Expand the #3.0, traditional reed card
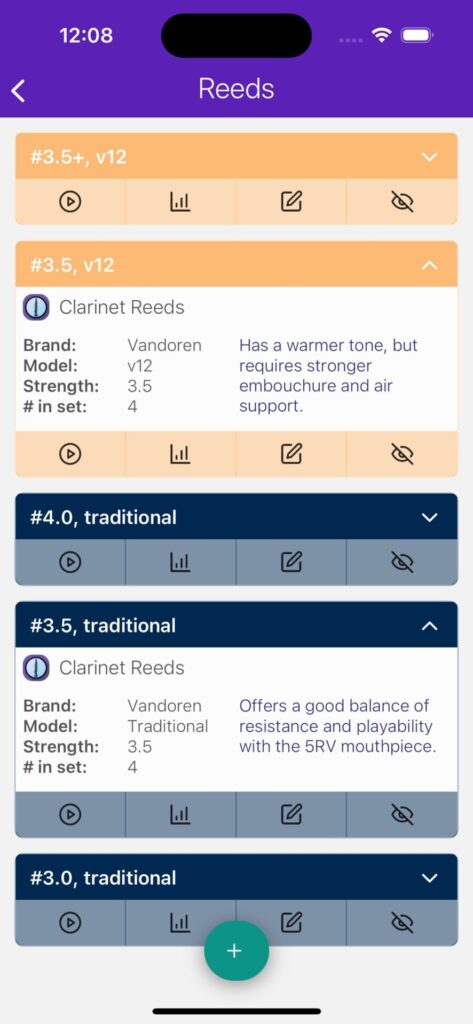This screenshot has width=473, height=1024. (429, 878)
